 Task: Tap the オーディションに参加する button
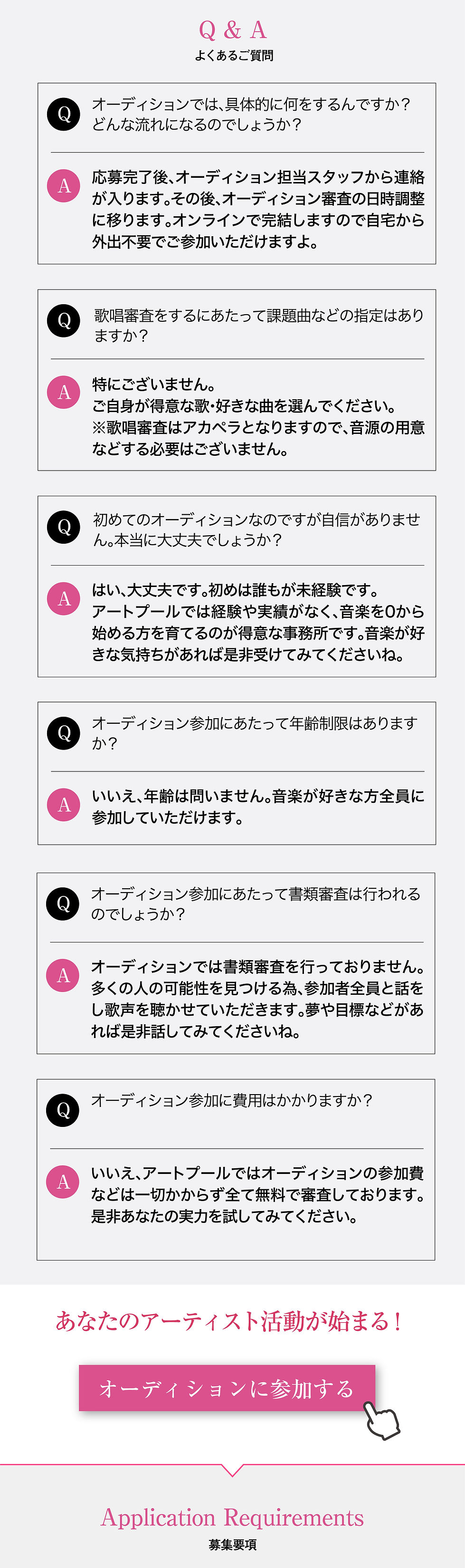coord(227,1388)
